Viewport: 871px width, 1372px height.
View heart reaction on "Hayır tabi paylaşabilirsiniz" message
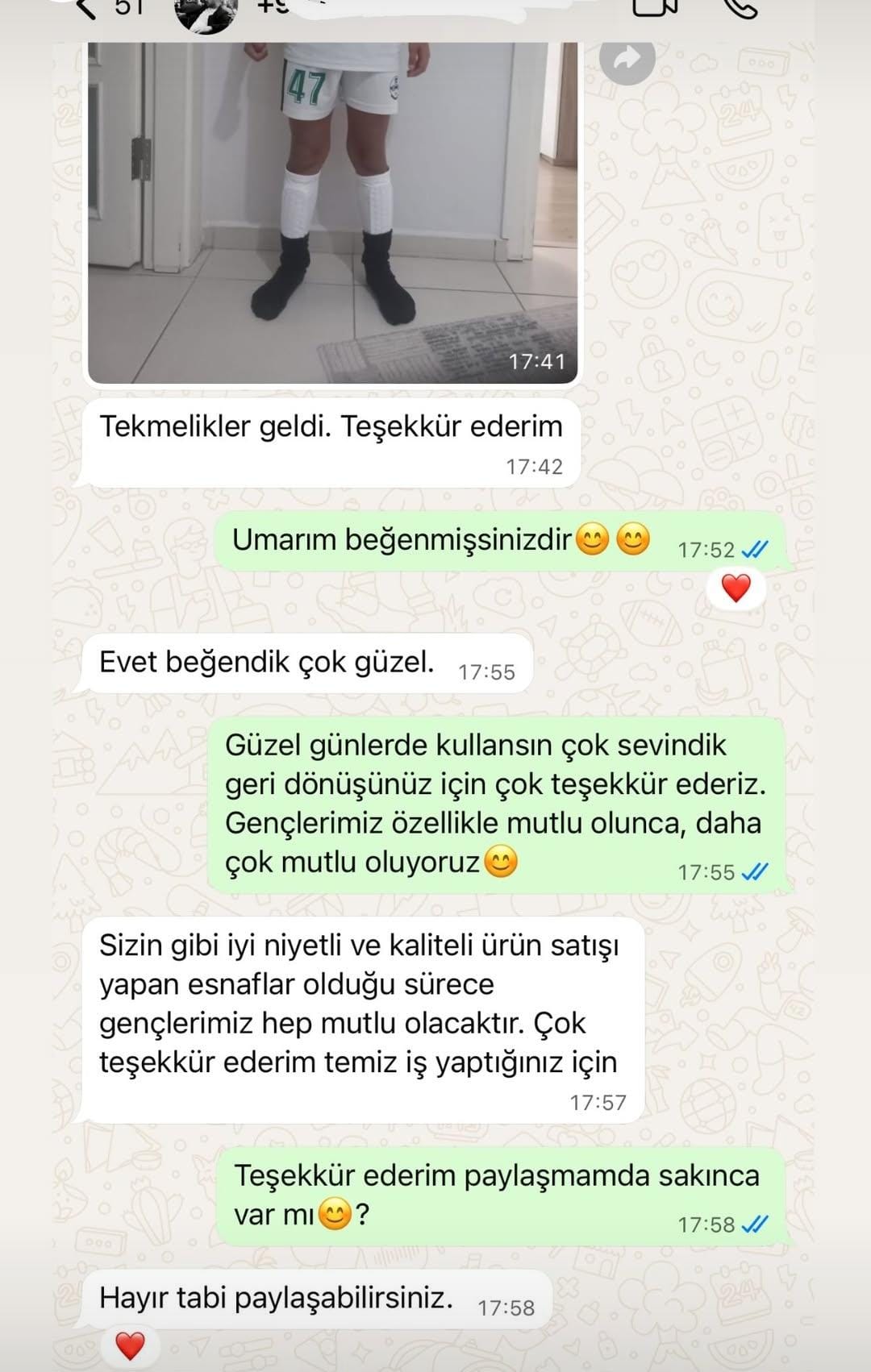click(130, 1346)
